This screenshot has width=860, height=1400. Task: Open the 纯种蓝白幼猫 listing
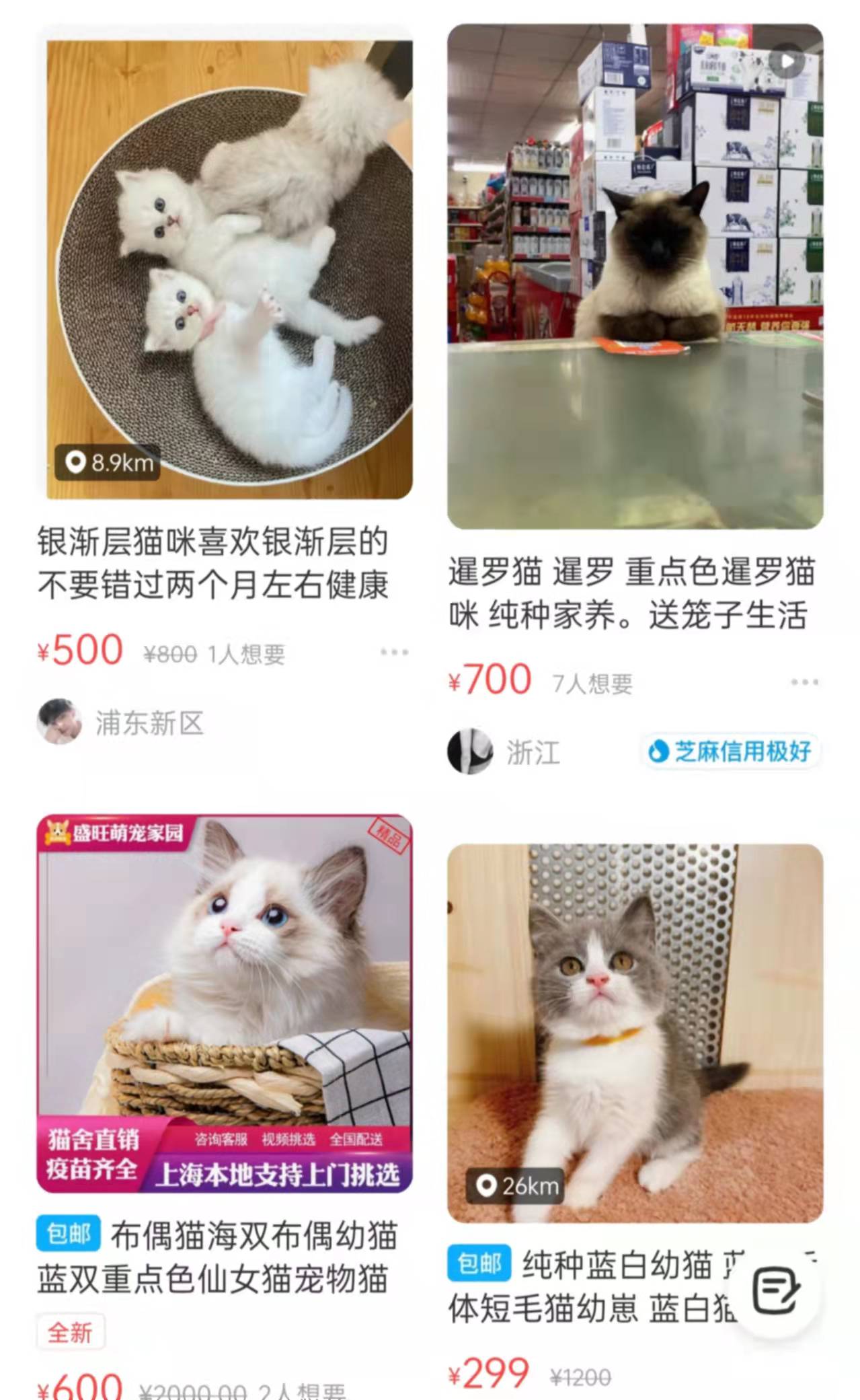pyautogui.click(x=635, y=1033)
